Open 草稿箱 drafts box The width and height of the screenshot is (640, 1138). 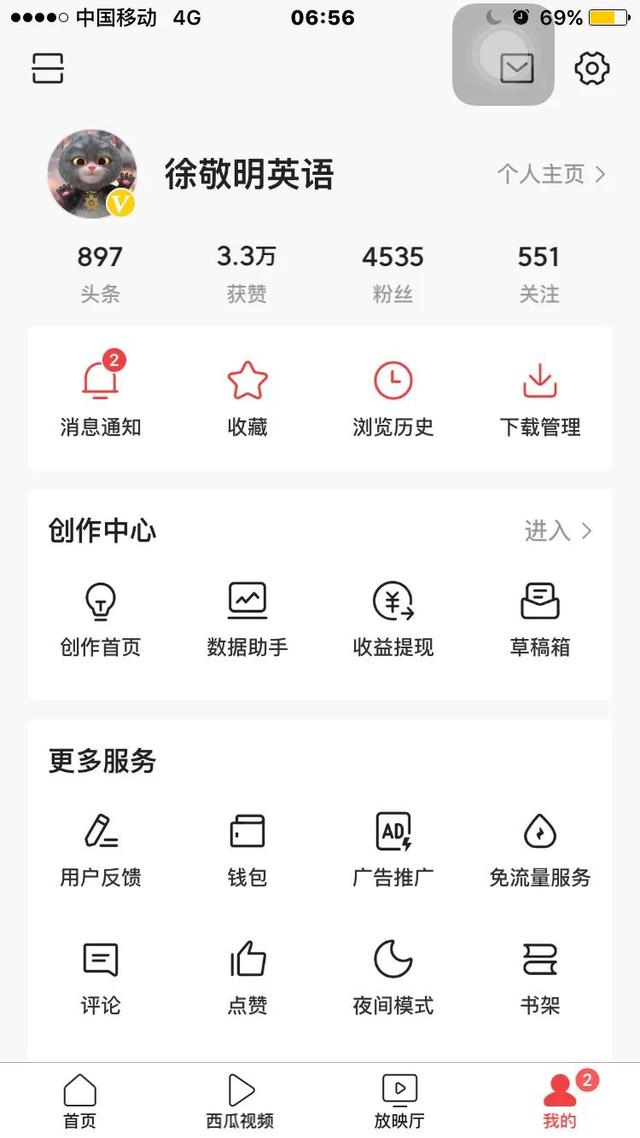[x=540, y=618]
